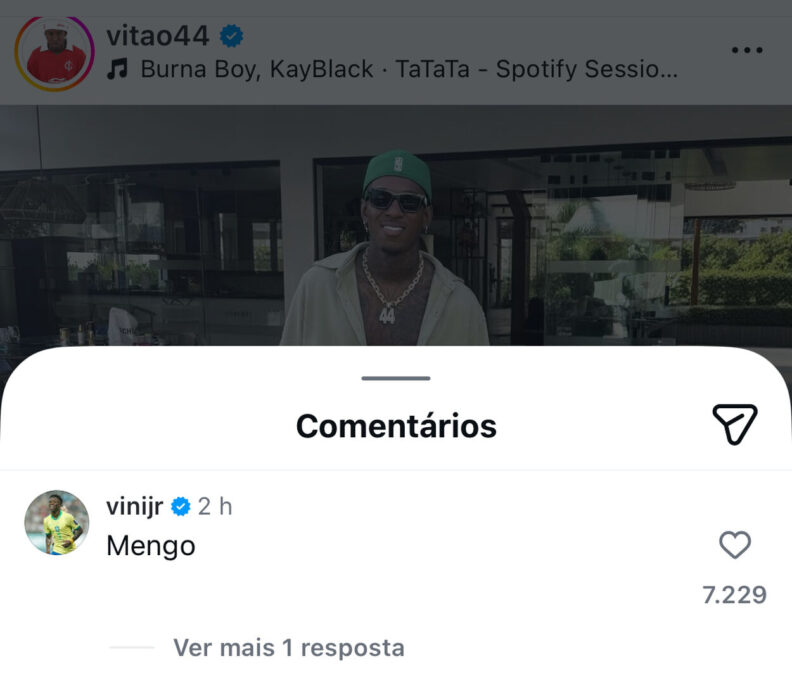Expand "Ver mais 1 resposta" replies
This screenshot has width=792, height=675.
pyautogui.click(x=288, y=648)
